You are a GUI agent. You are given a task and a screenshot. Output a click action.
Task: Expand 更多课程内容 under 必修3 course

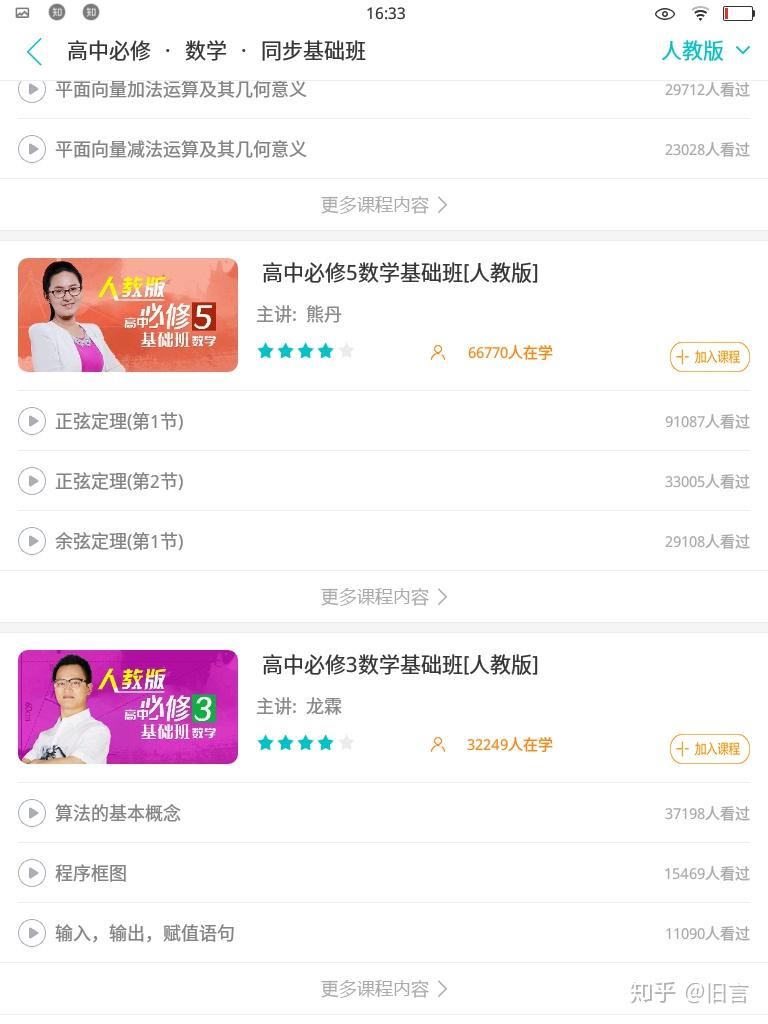(385, 988)
